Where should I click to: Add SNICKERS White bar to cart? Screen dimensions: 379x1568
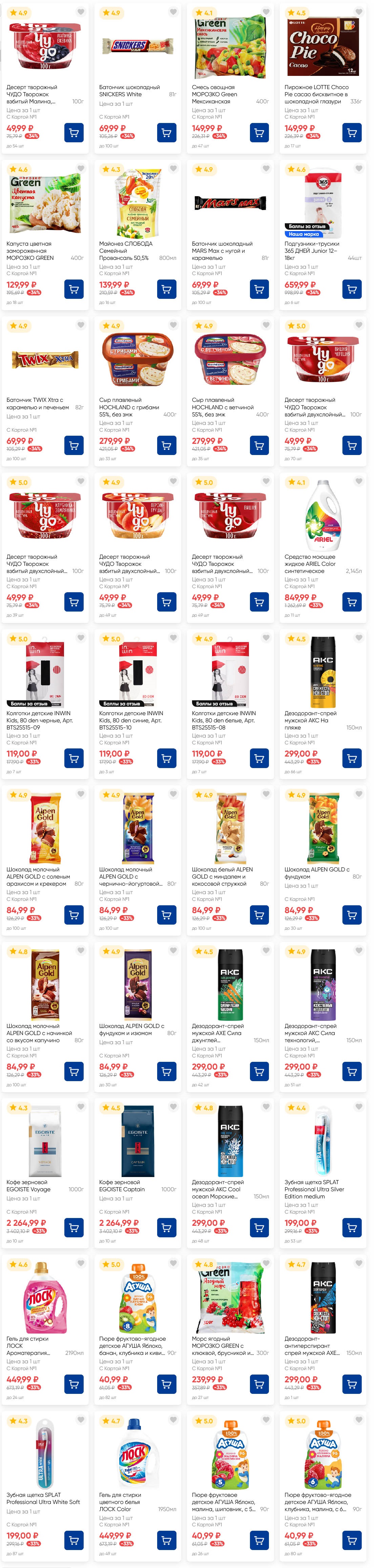166,132
